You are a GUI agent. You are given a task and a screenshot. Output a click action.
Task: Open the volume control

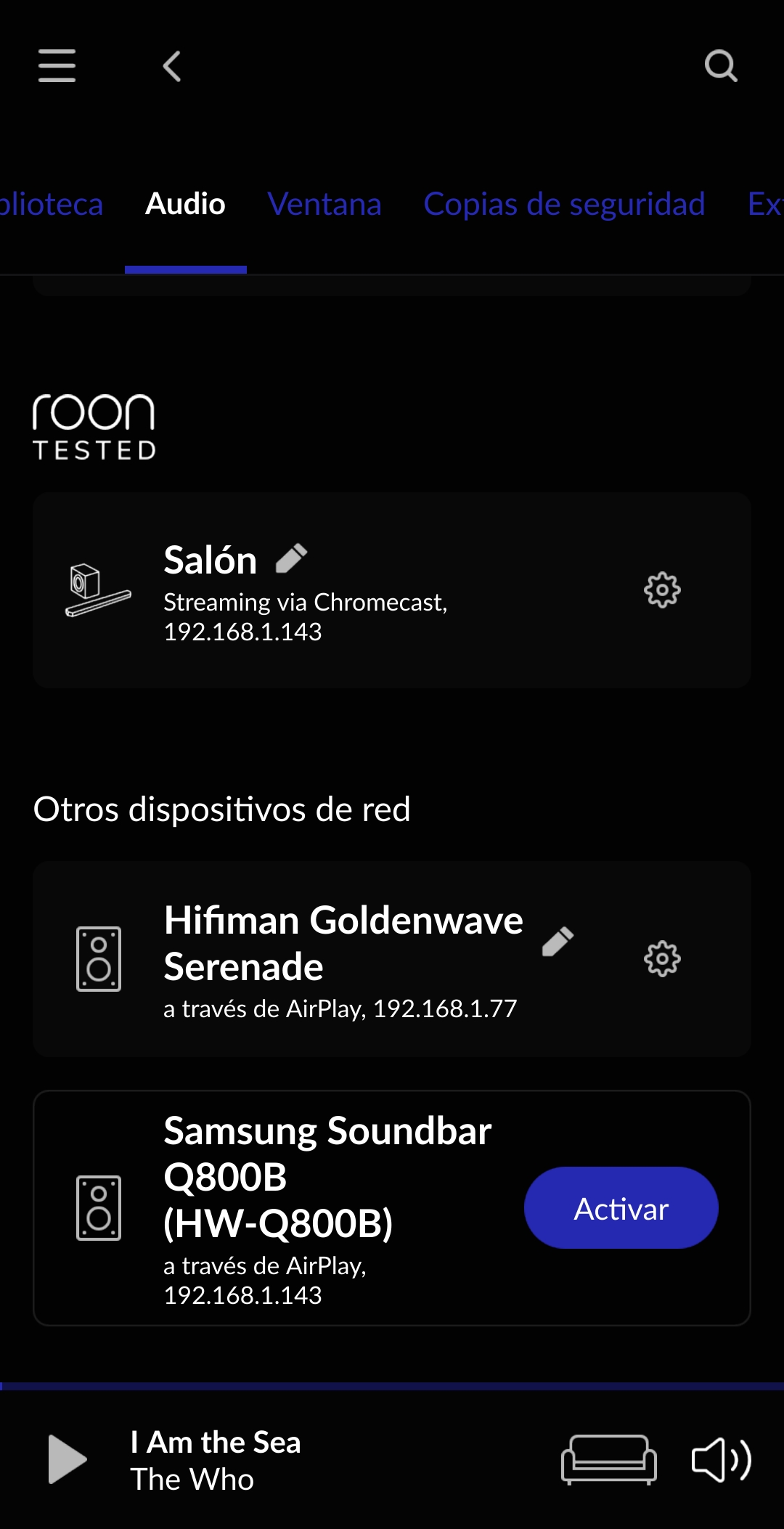point(720,1459)
